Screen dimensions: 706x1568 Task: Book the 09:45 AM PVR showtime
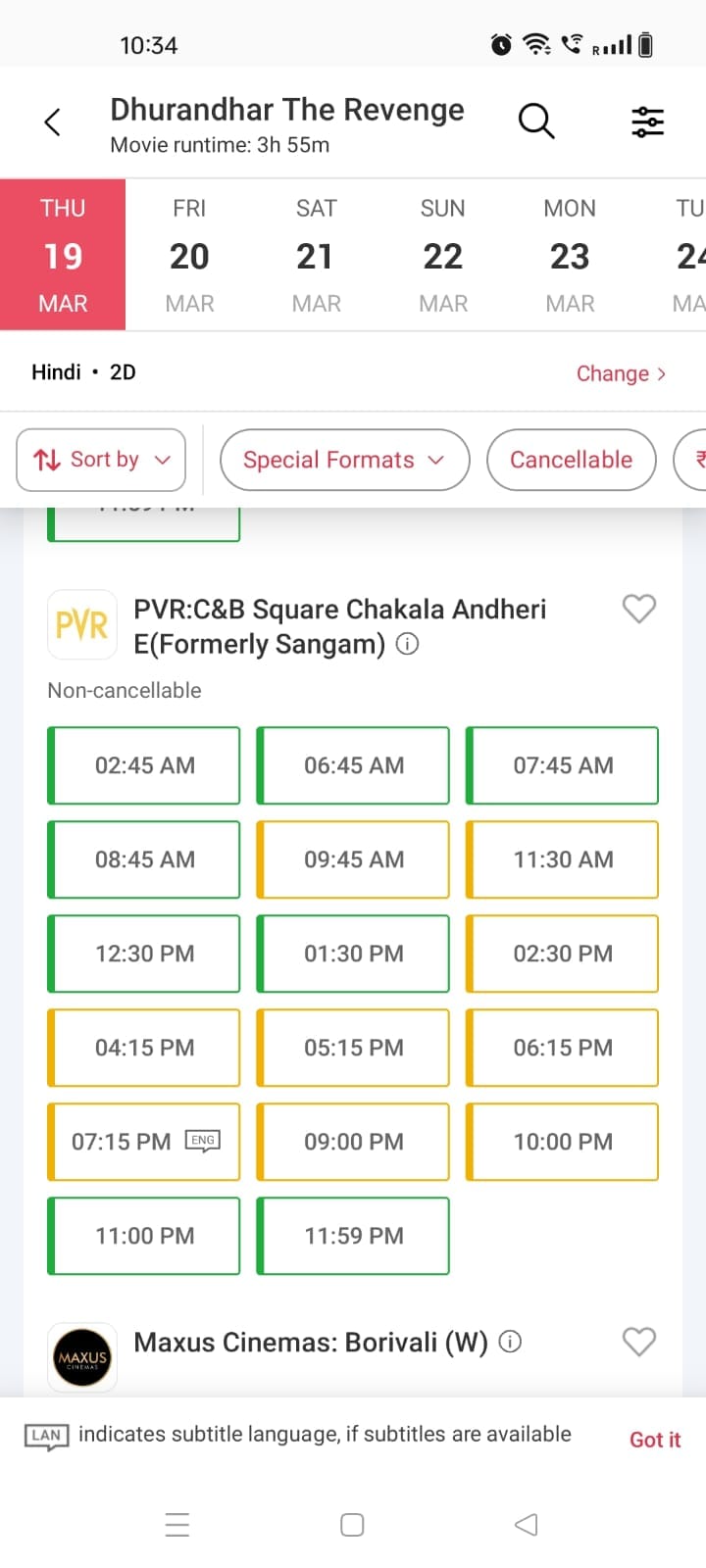tap(353, 859)
